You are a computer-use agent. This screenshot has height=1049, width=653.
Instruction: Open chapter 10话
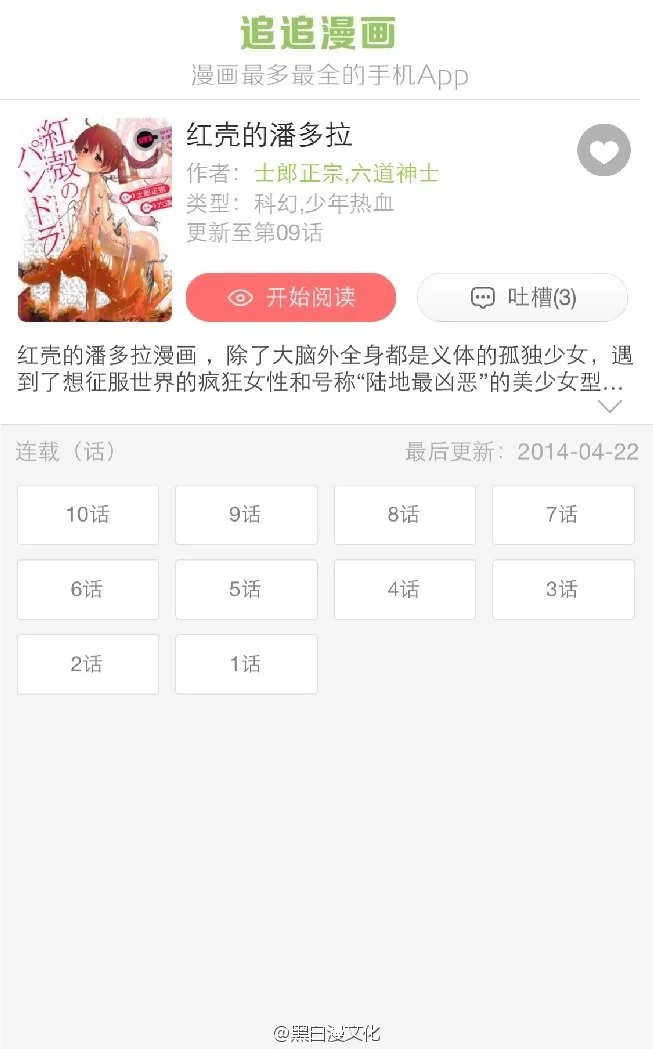click(88, 515)
